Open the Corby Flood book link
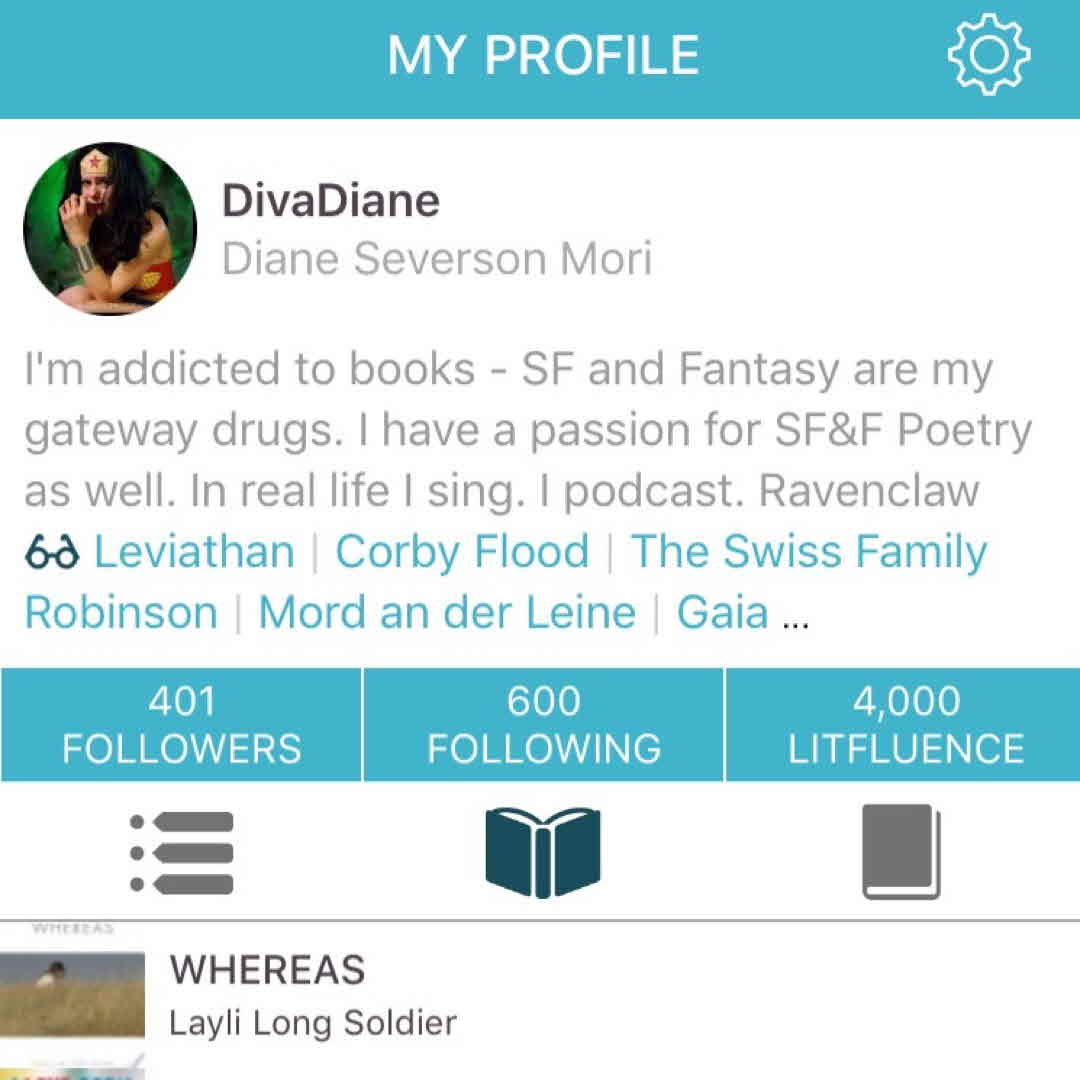 (x=462, y=552)
